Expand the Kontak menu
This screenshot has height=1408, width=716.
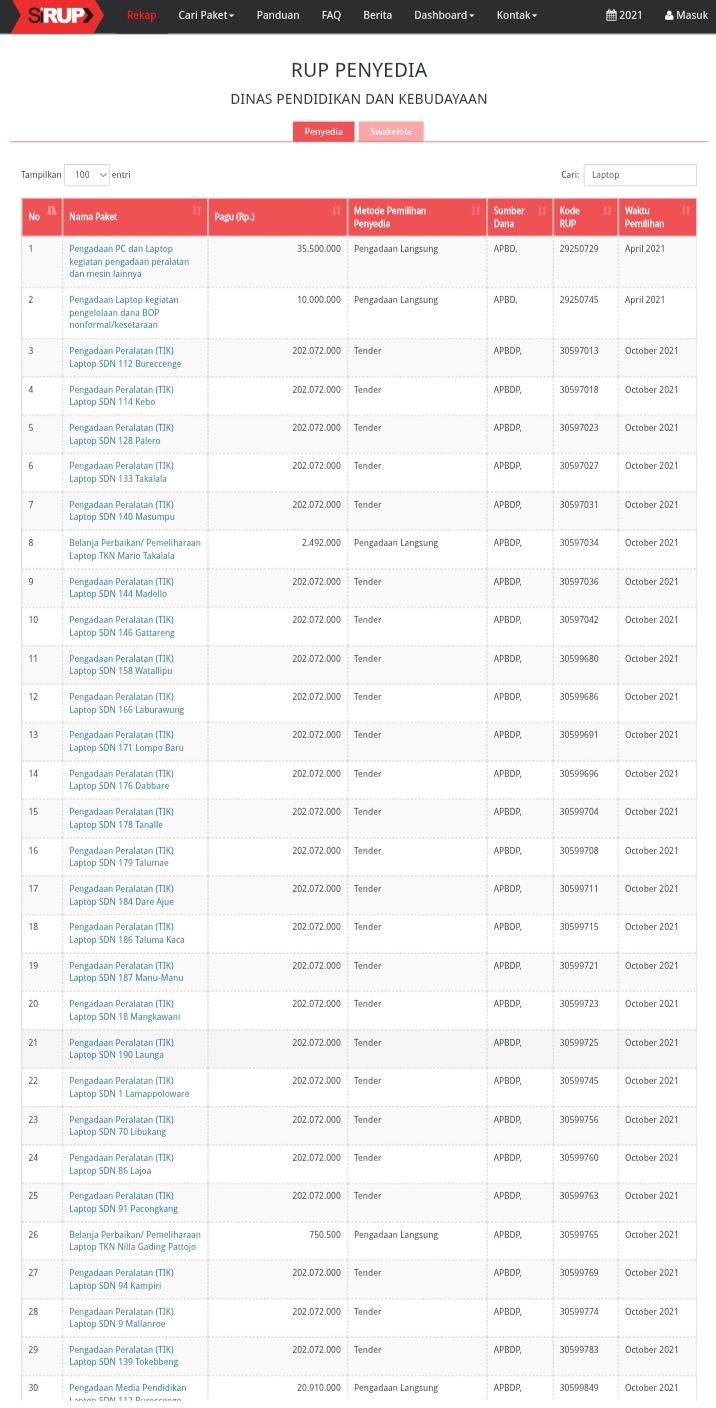click(516, 15)
